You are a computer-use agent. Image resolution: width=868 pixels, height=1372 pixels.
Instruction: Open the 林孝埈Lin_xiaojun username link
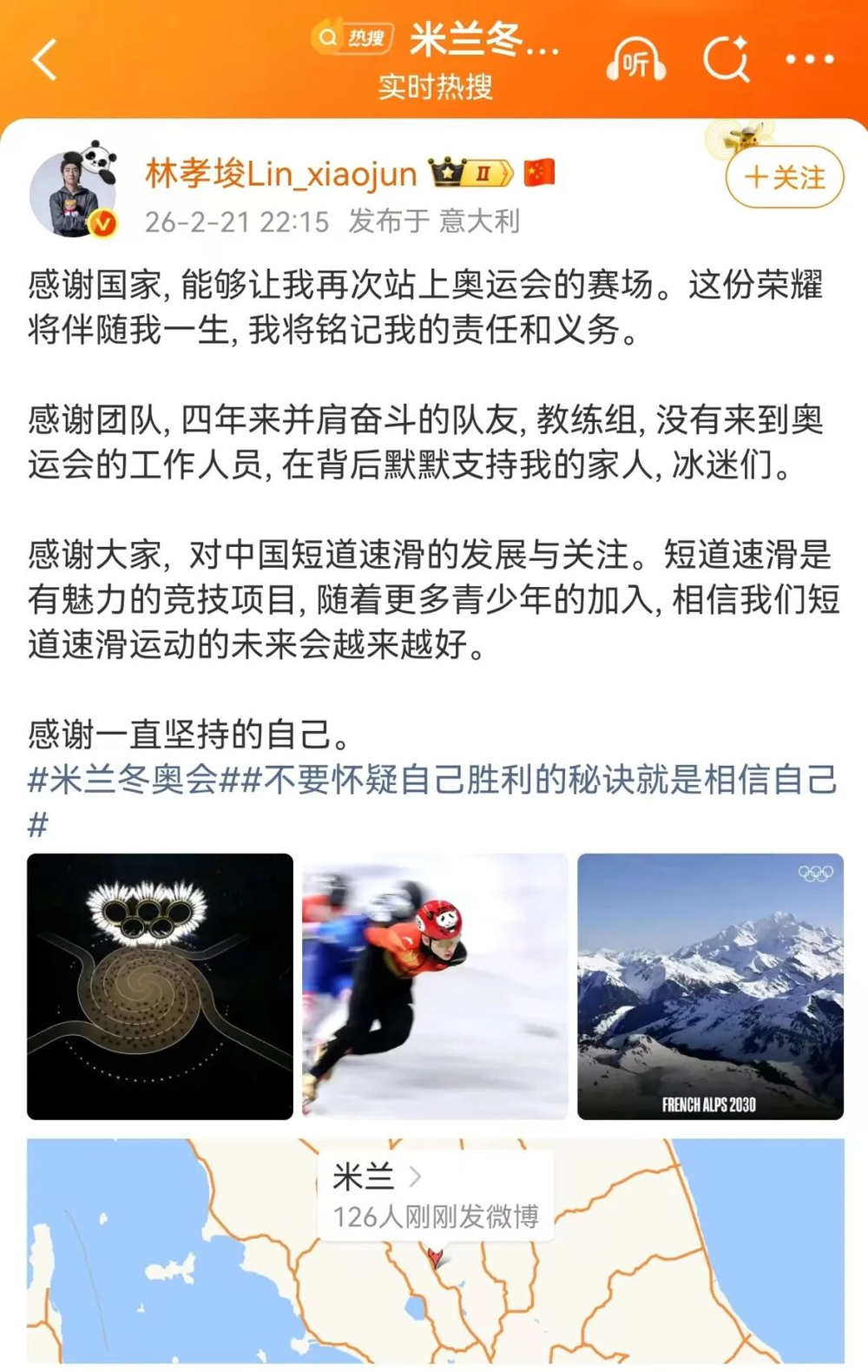[x=281, y=174]
